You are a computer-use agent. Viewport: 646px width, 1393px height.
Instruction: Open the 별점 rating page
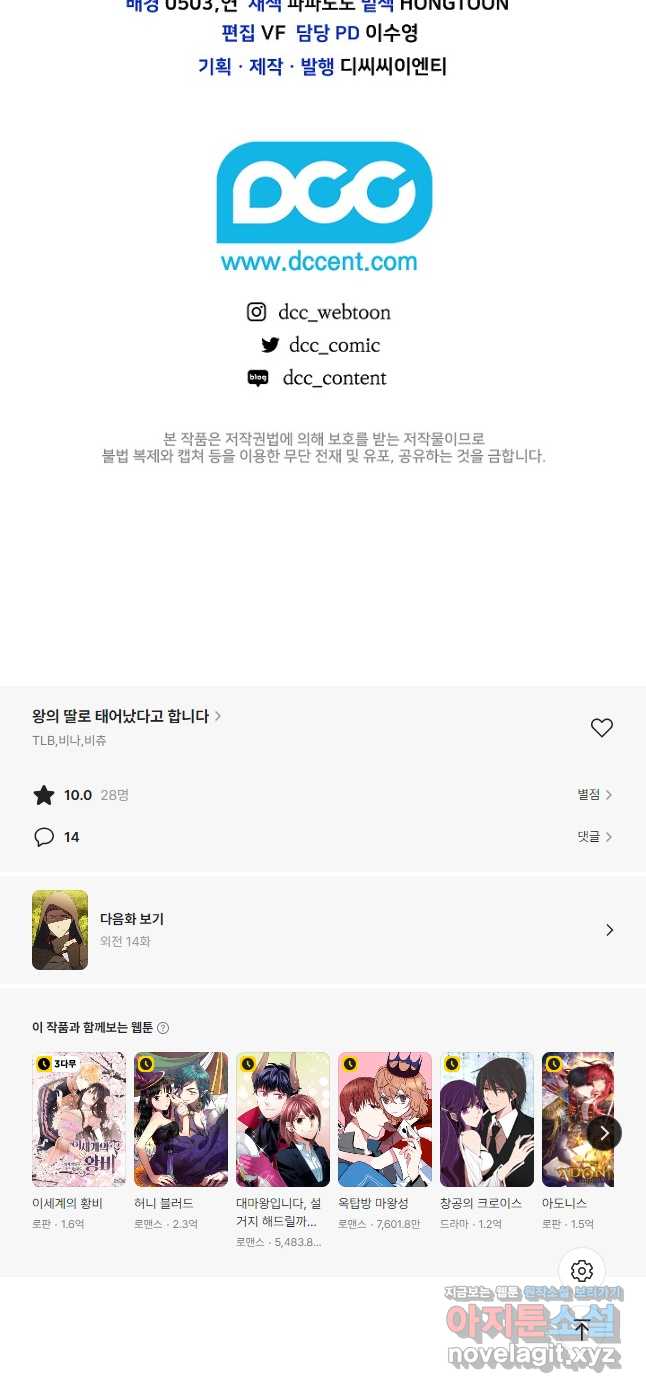pyautogui.click(x=594, y=795)
